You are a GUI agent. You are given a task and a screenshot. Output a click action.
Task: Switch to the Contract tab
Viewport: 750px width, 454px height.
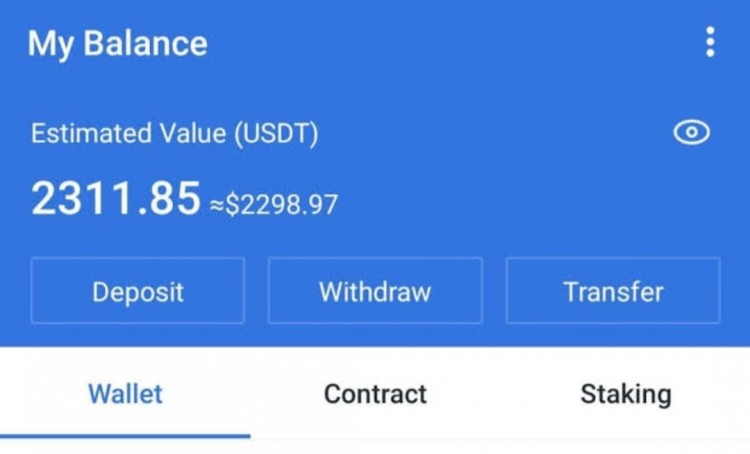coord(375,393)
